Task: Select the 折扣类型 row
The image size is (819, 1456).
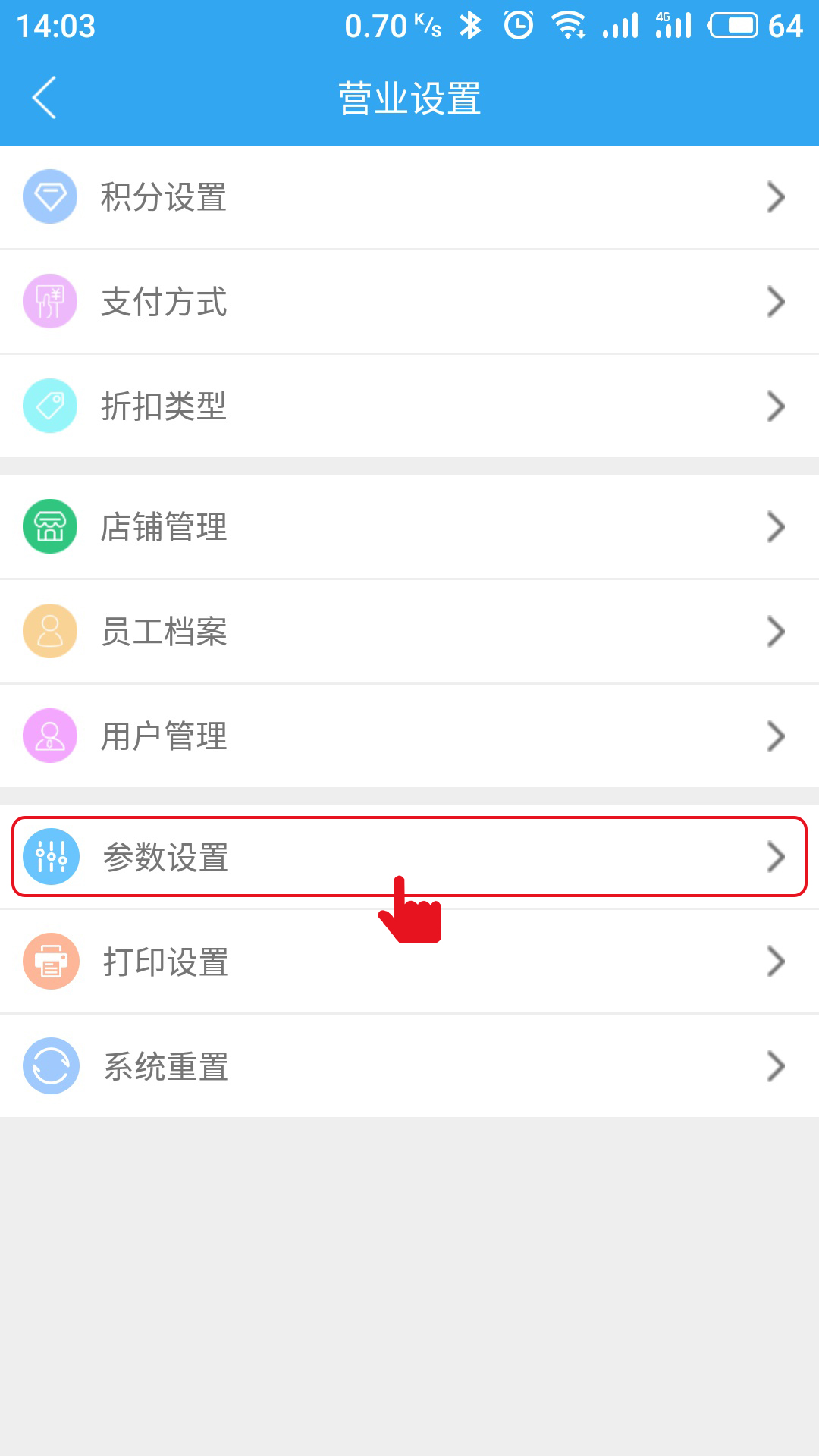Action: click(409, 406)
